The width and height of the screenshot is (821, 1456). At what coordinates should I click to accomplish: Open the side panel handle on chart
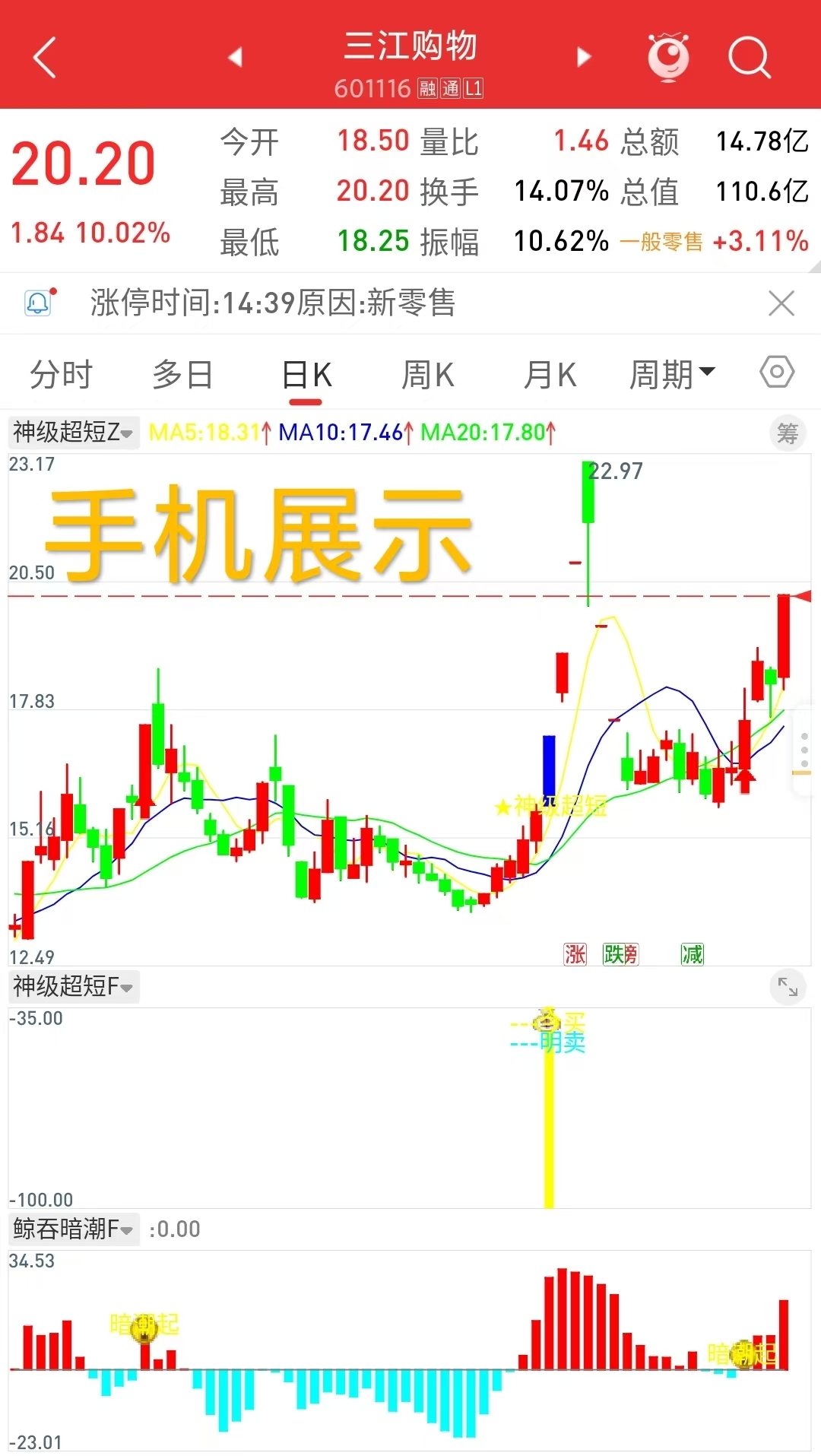(804, 750)
